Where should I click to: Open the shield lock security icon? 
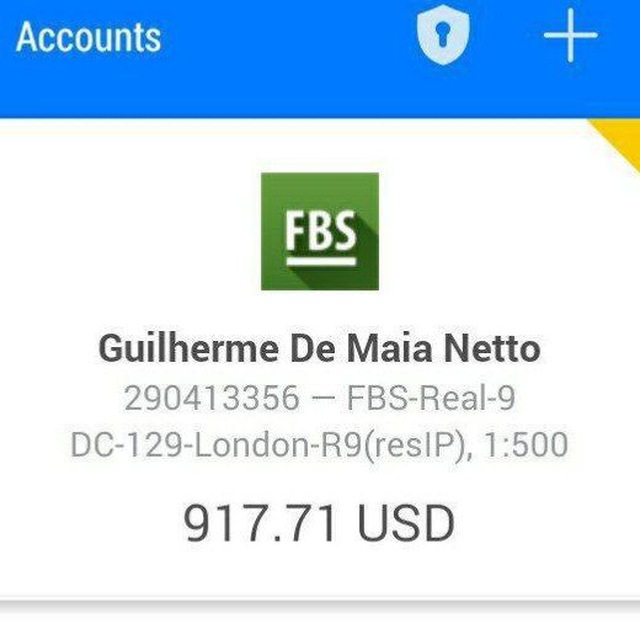tap(443, 38)
